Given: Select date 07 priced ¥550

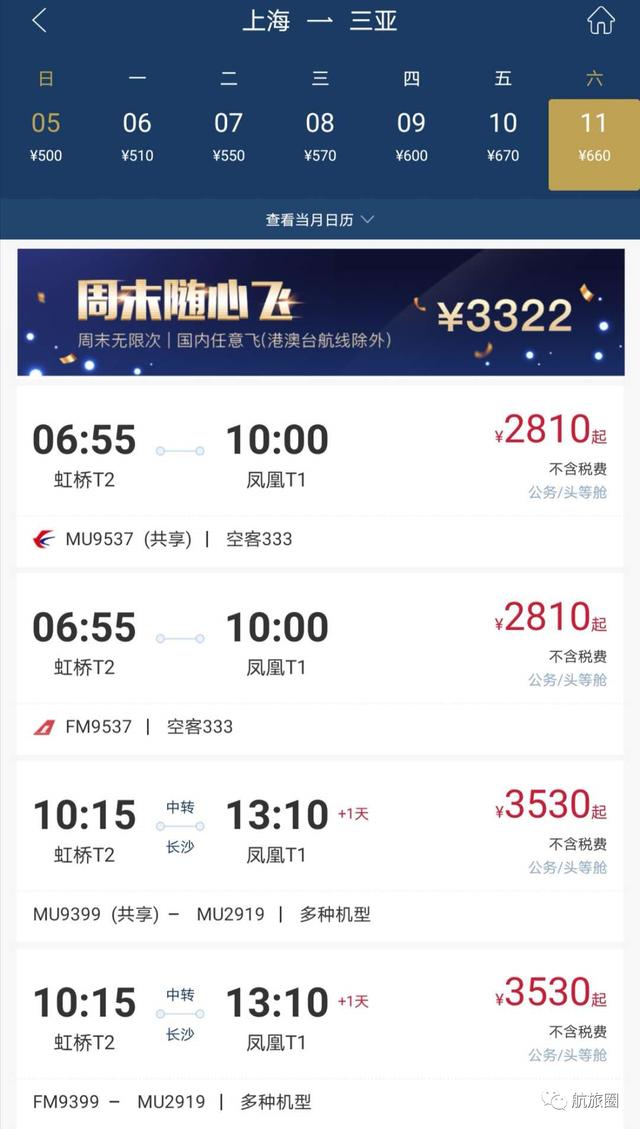Looking at the screenshot, I should (228, 136).
